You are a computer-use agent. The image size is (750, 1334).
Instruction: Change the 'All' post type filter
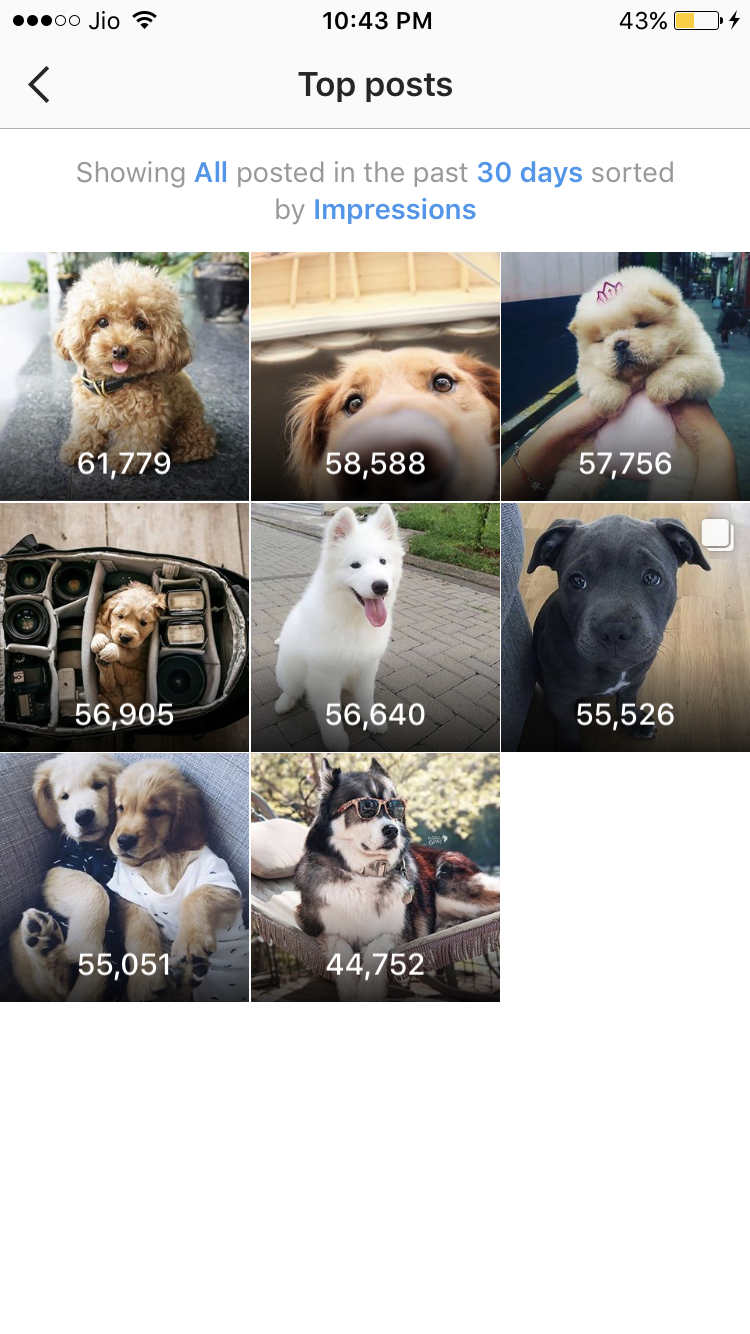[x=211, y=173]
